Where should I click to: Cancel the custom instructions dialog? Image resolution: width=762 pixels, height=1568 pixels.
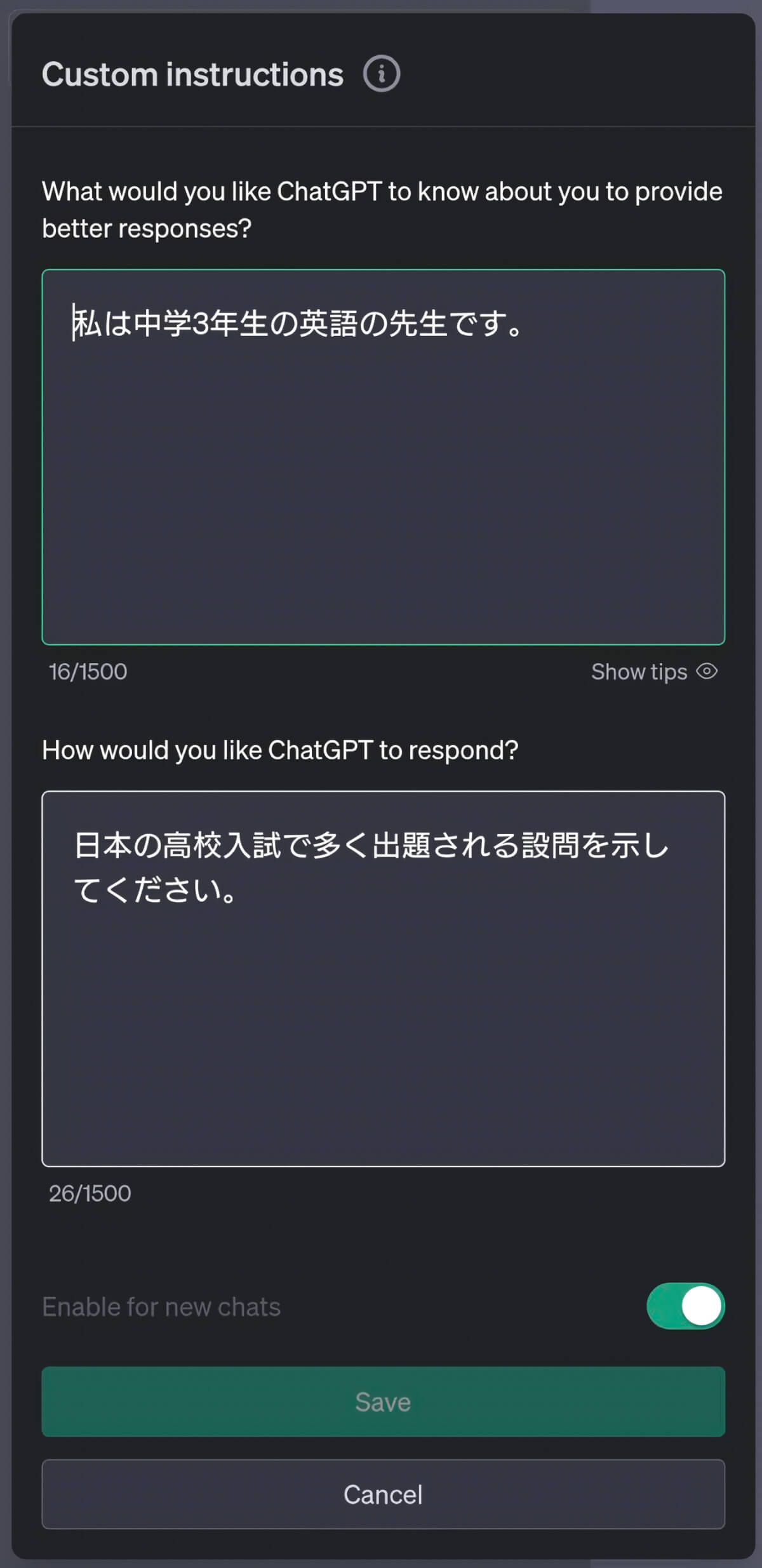point(383,1494)
